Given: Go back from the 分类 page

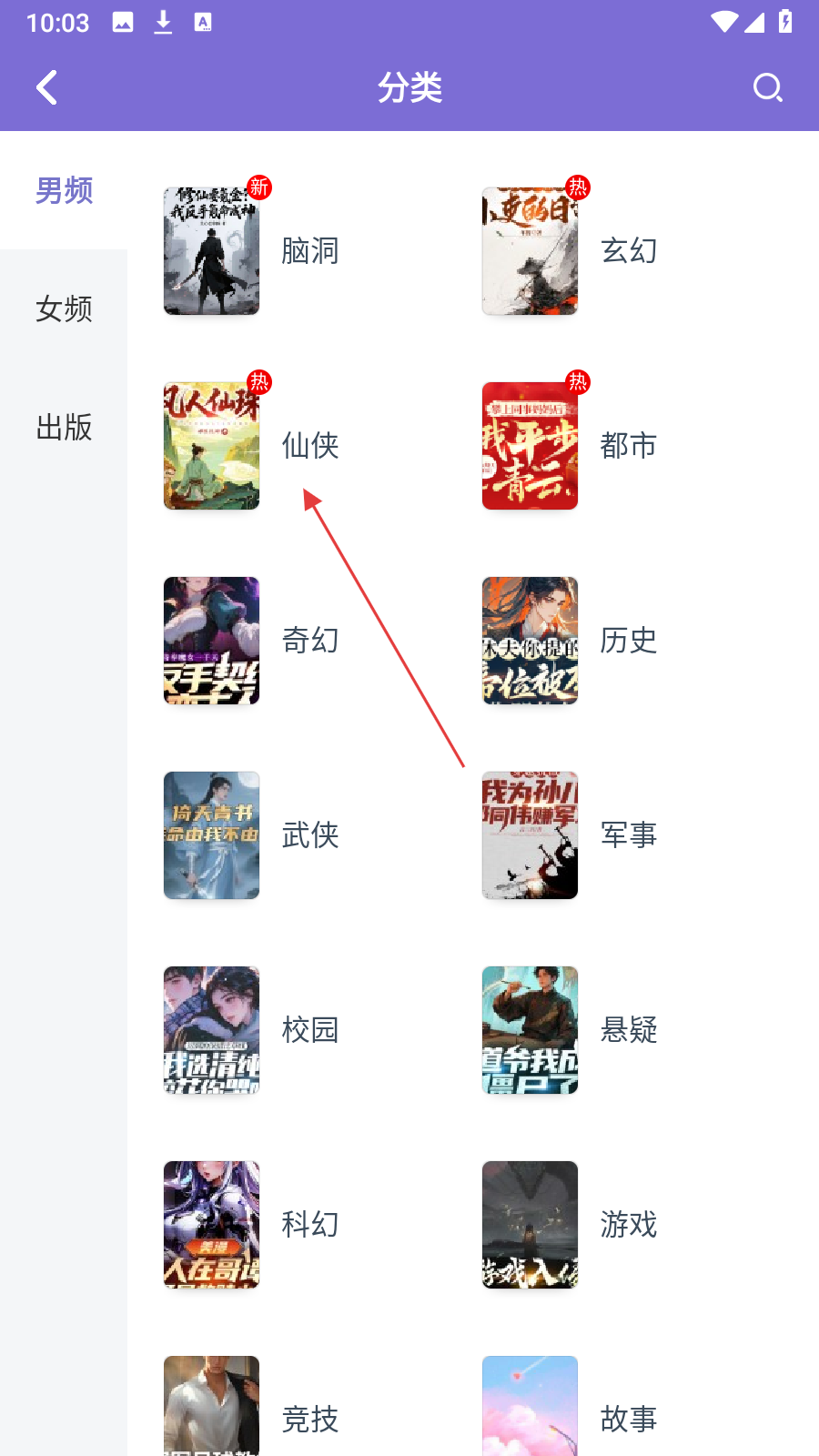Looking at the screenshot, I should 47,88.
